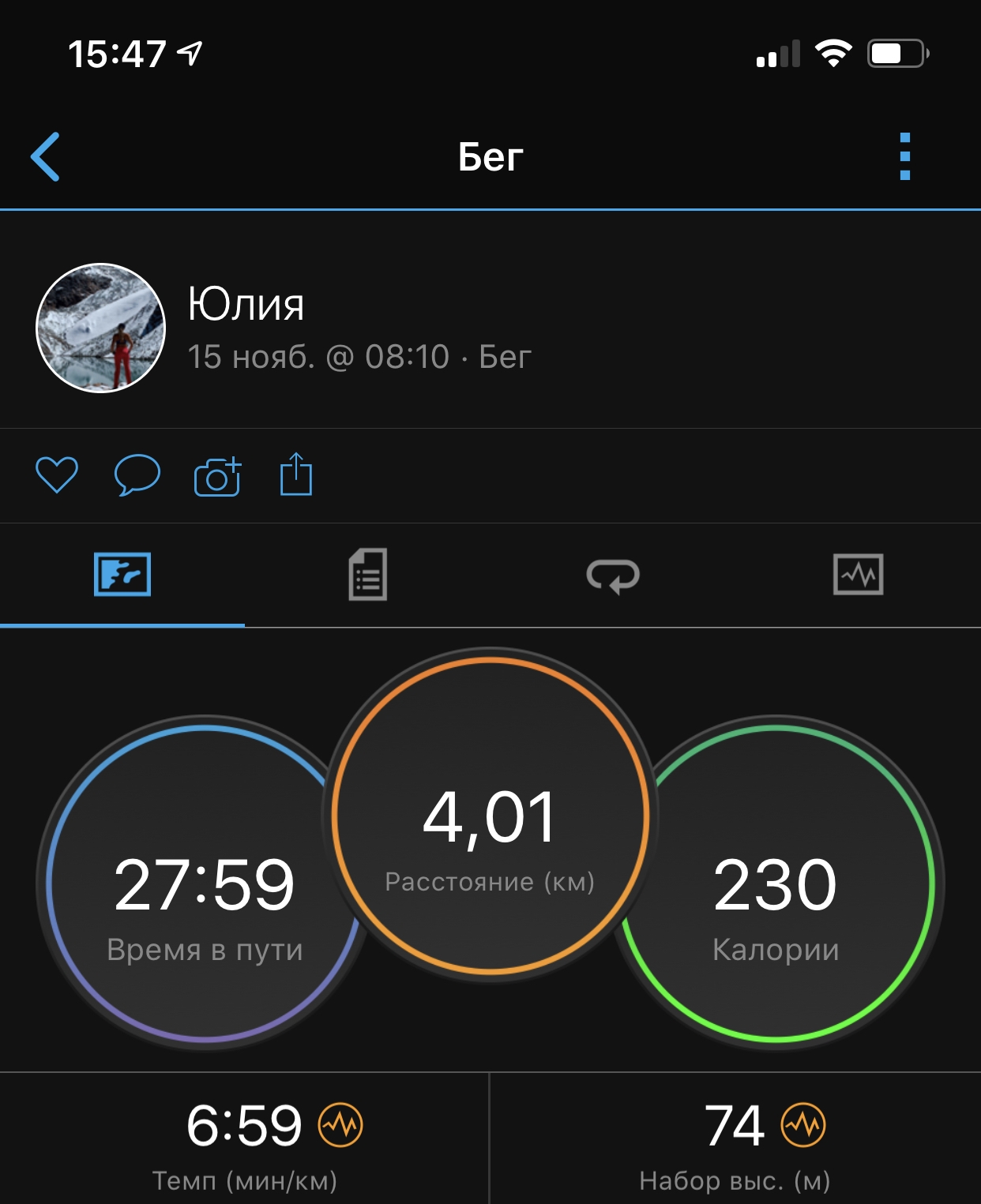
Task: Go back from the Бег activity
Action: (x=46, y=157)
